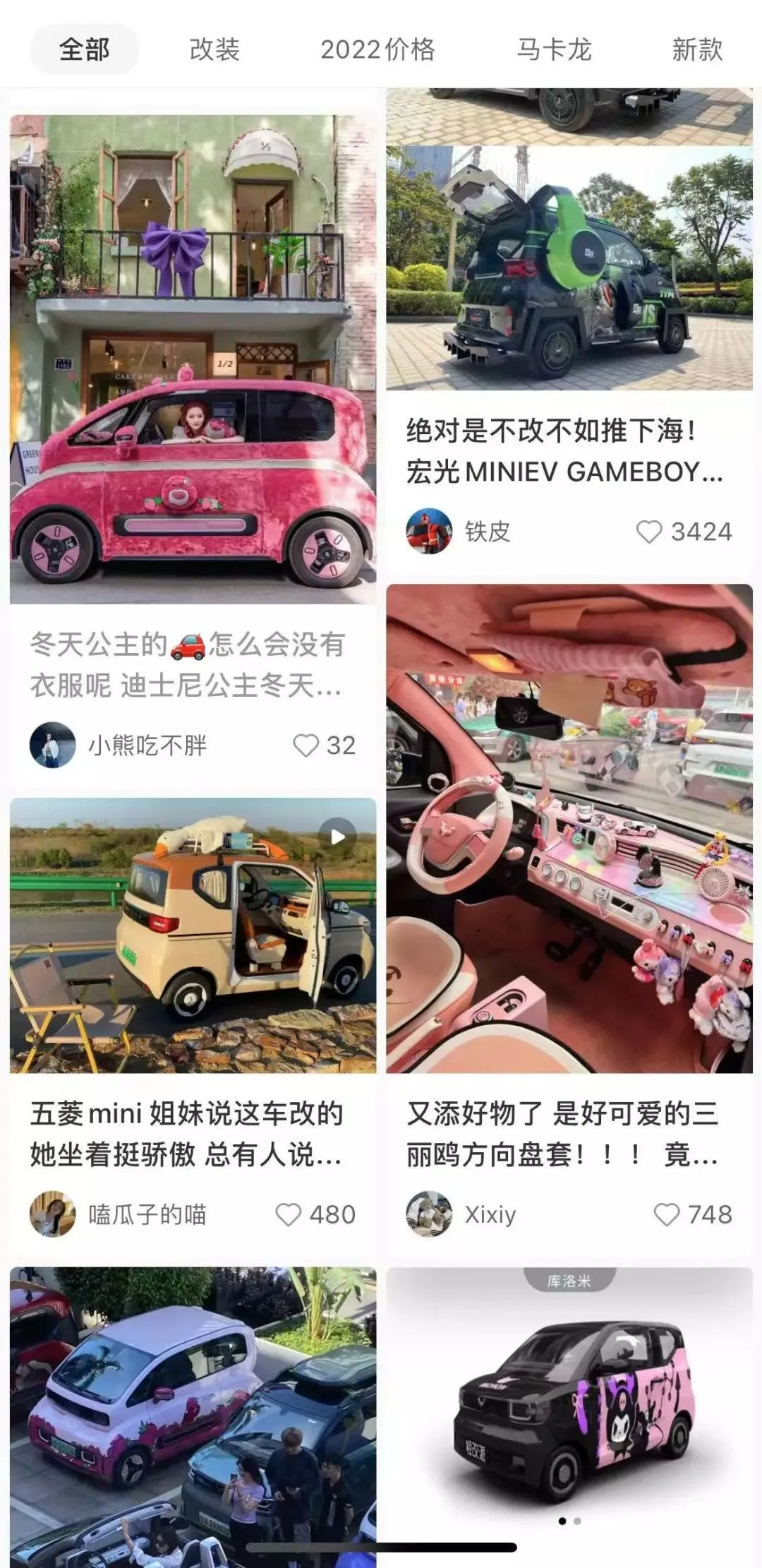
Task: Open the pink steering wheel cover post
Action: coord(569,830)
